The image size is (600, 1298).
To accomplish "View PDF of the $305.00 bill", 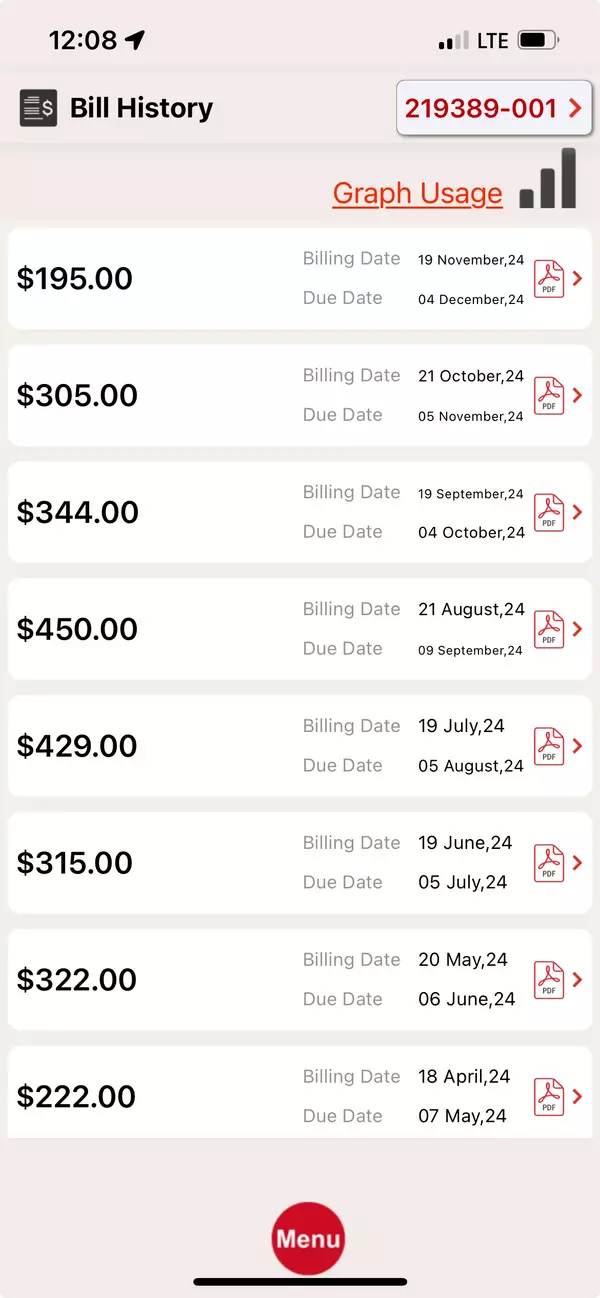I will coord(549,395).
